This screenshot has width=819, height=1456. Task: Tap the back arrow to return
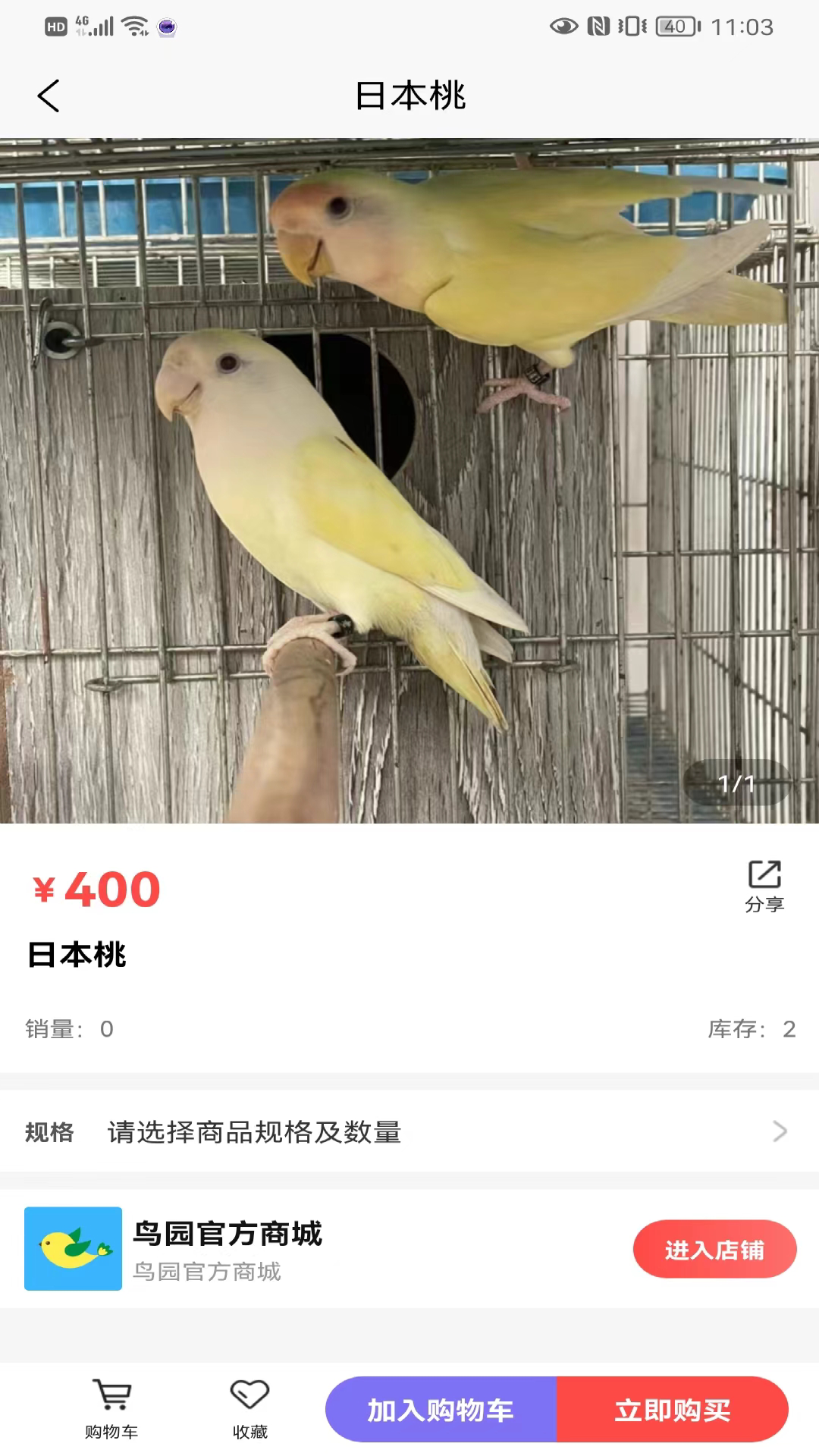49,96
